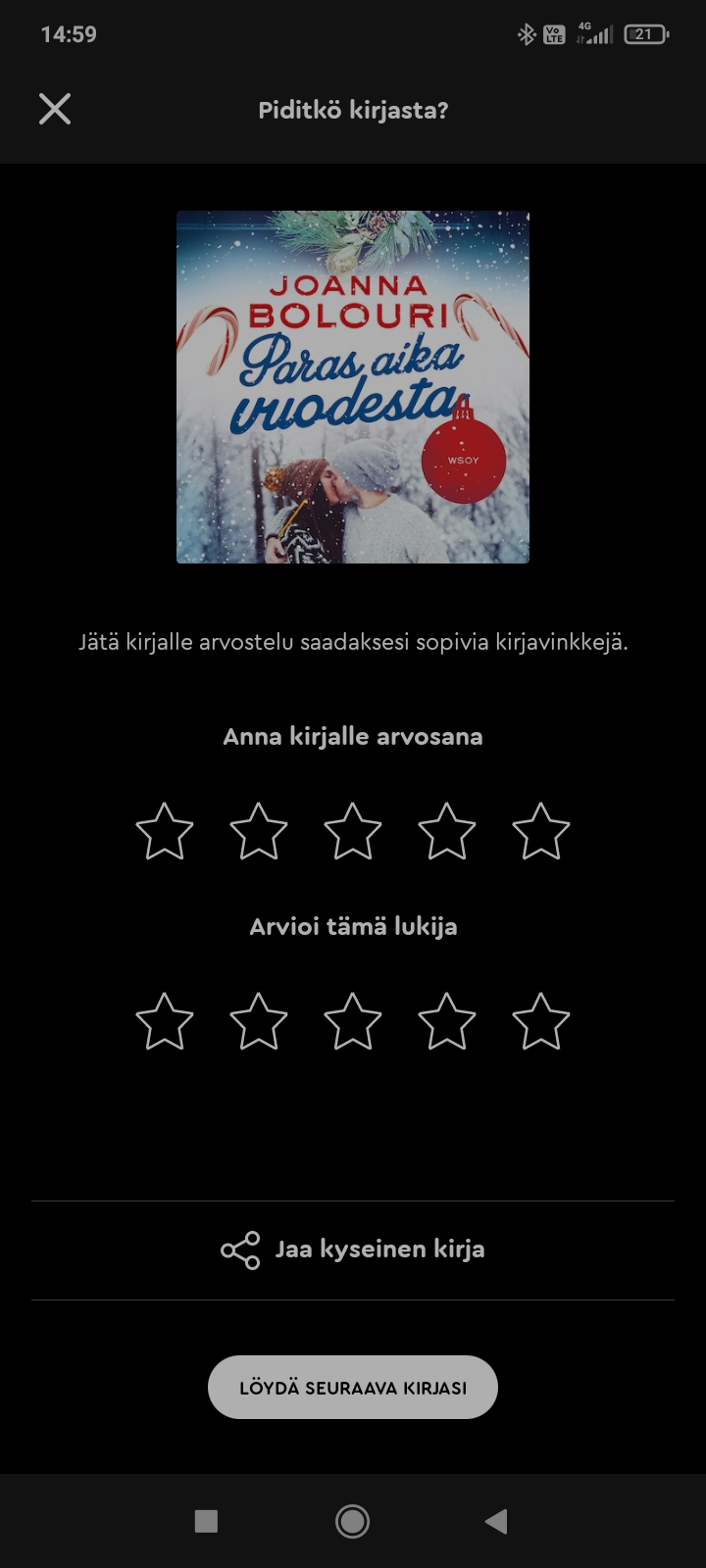Close the Piditkö kirjasta rating screen
Image resolution: width=706 pixels, height=1568 pixels.
[55, 109]
